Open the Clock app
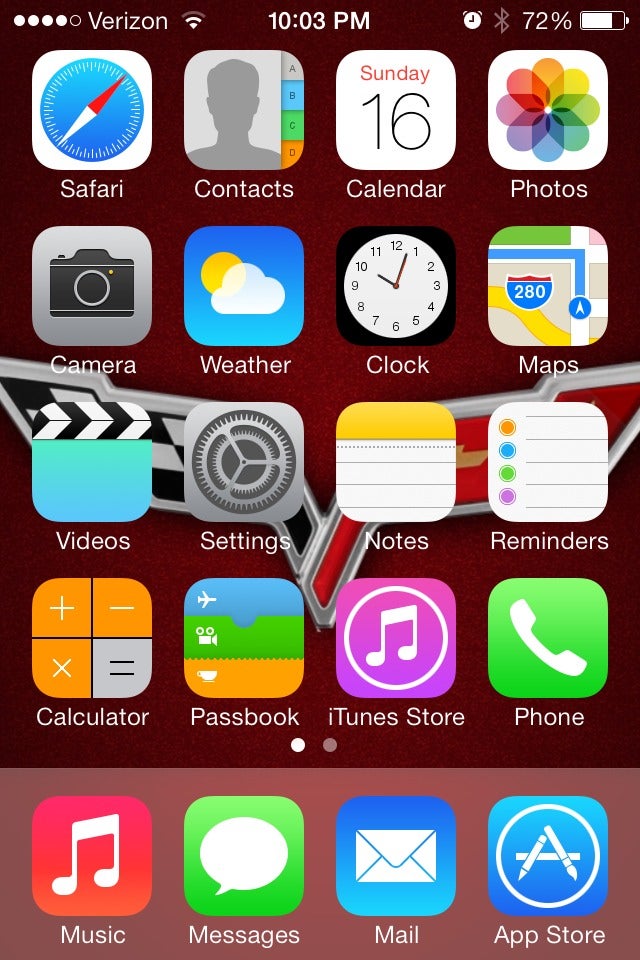Viewport: 640px width, 960px height. 396,286
